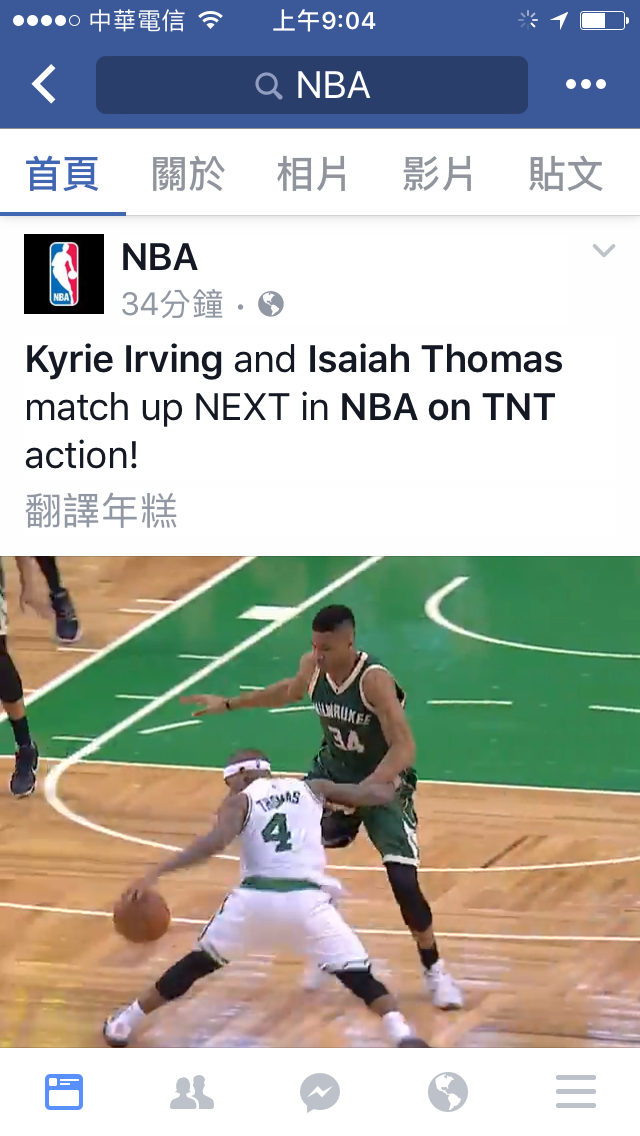640x1136 pixels.
Task: Tap the NBA search box
Action: [x=311, y=85]
